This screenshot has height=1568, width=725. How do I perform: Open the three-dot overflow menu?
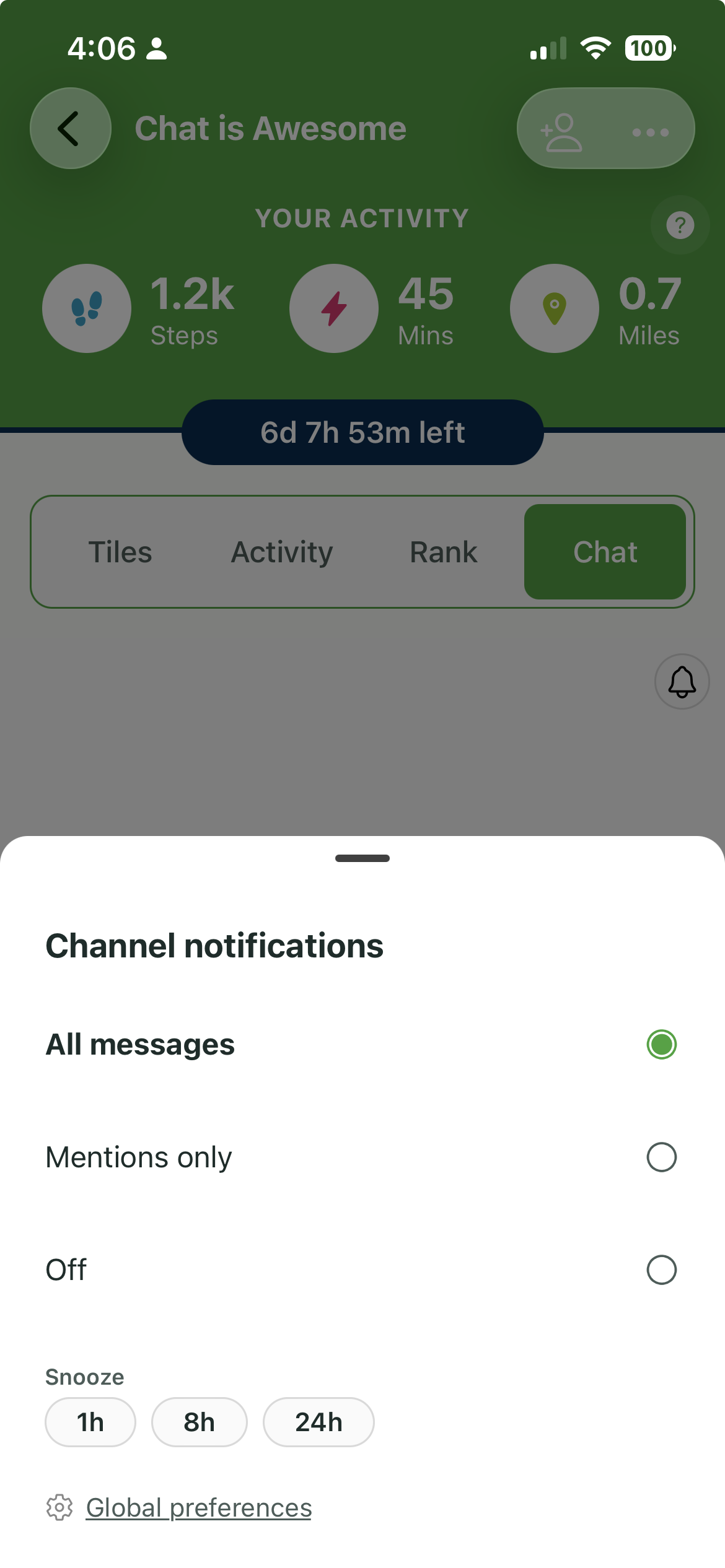(x=650, y=132)
